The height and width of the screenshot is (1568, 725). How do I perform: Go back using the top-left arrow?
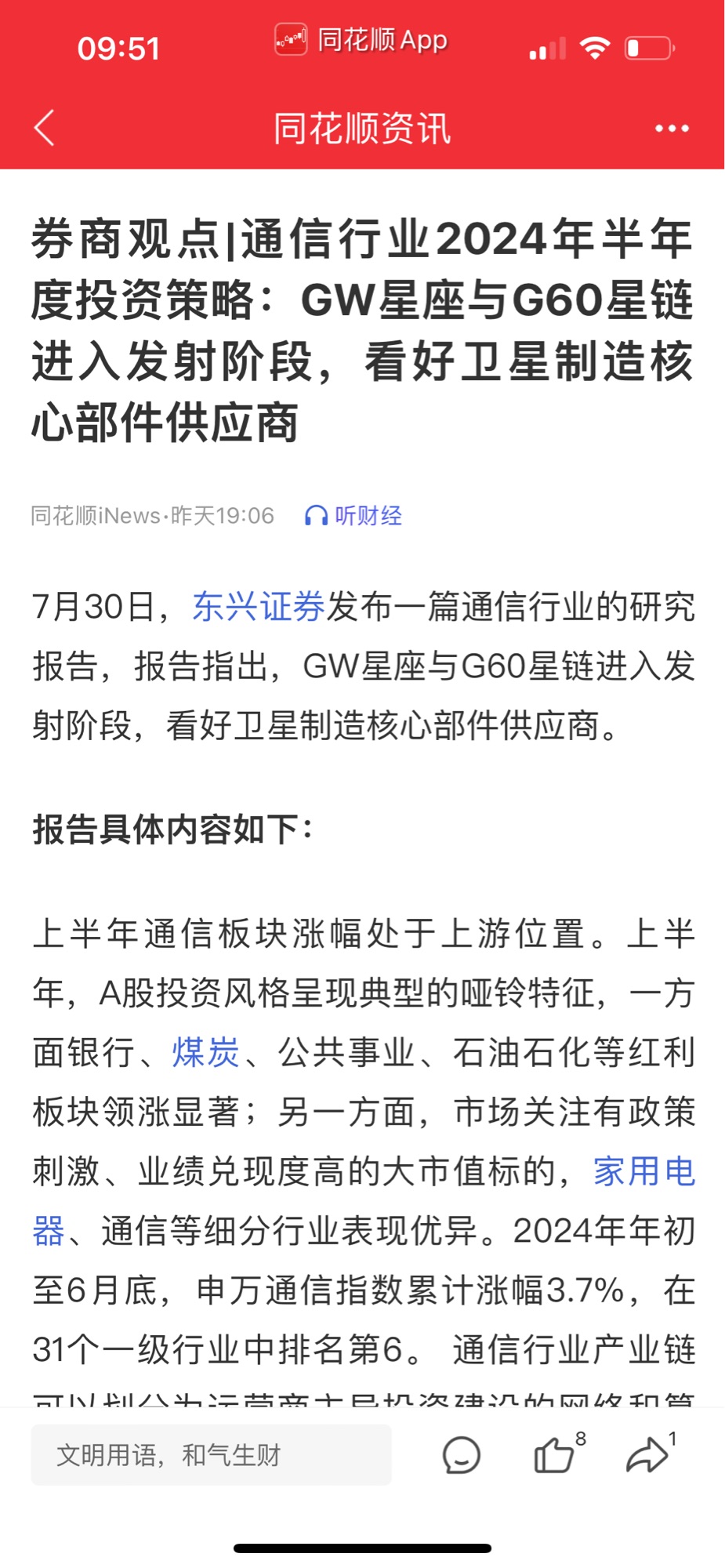click(45, 128)
